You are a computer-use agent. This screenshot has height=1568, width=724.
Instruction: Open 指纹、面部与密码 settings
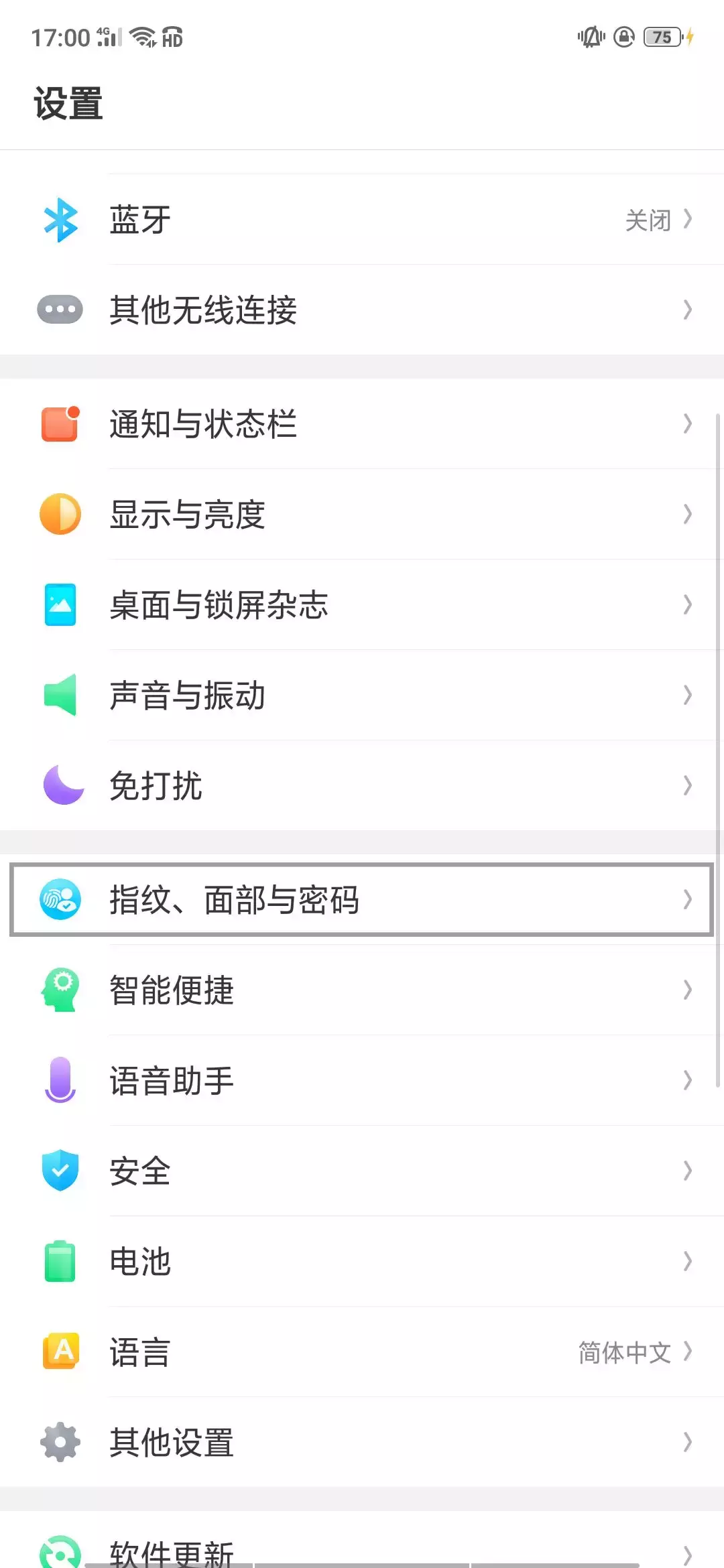(x=362, y=900)
